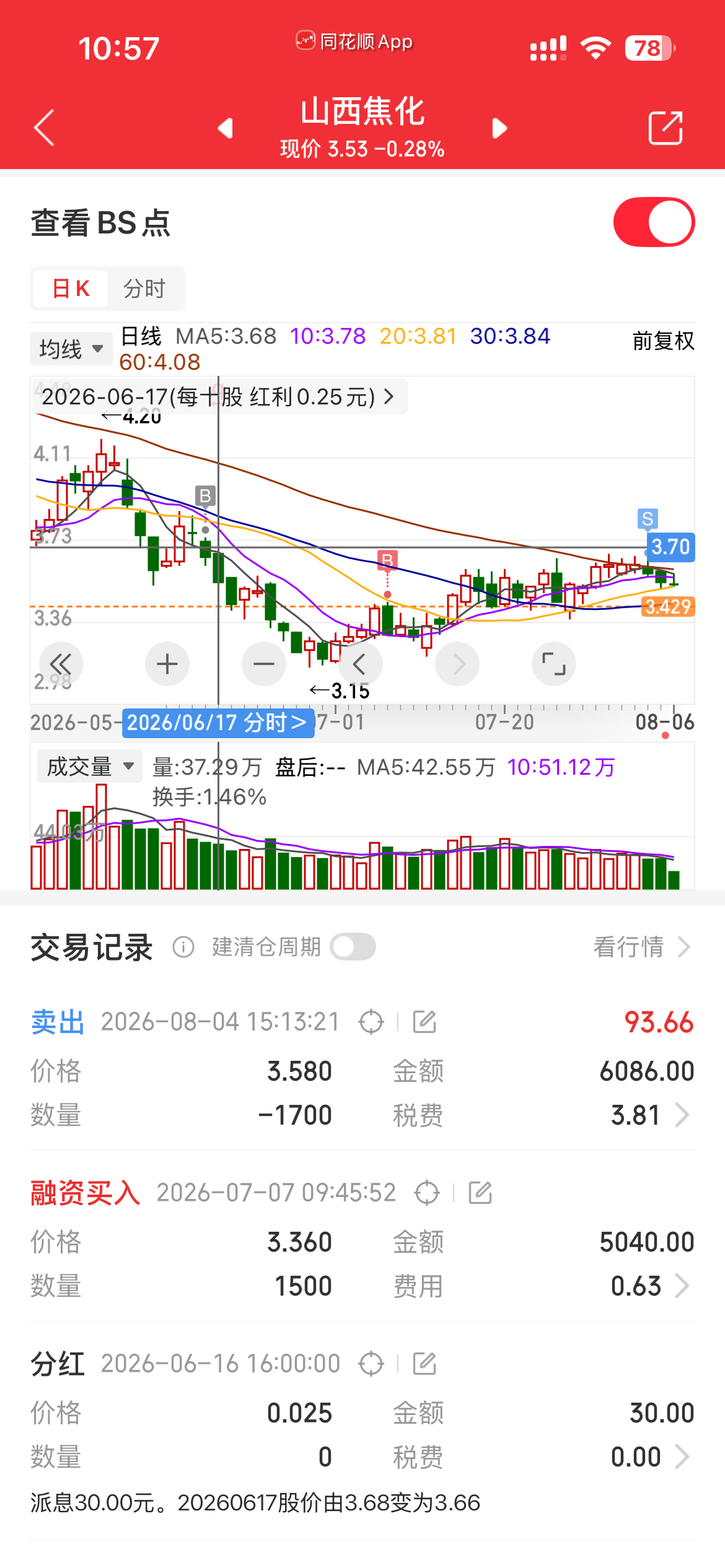Open the 均线 indicator dropdown
Image resolution: width=725 pixels, height=1568 pixels.
71,349
